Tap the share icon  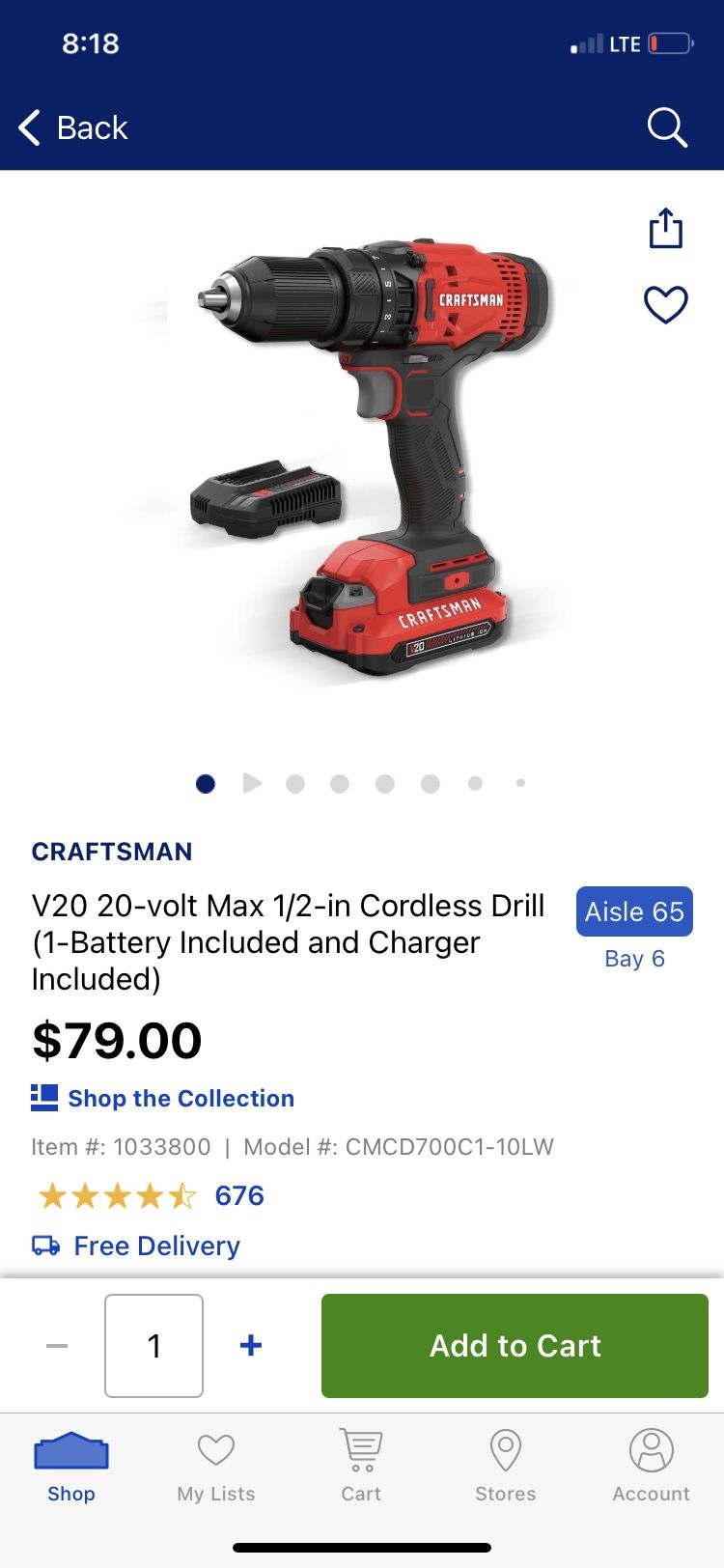[665, 229]
